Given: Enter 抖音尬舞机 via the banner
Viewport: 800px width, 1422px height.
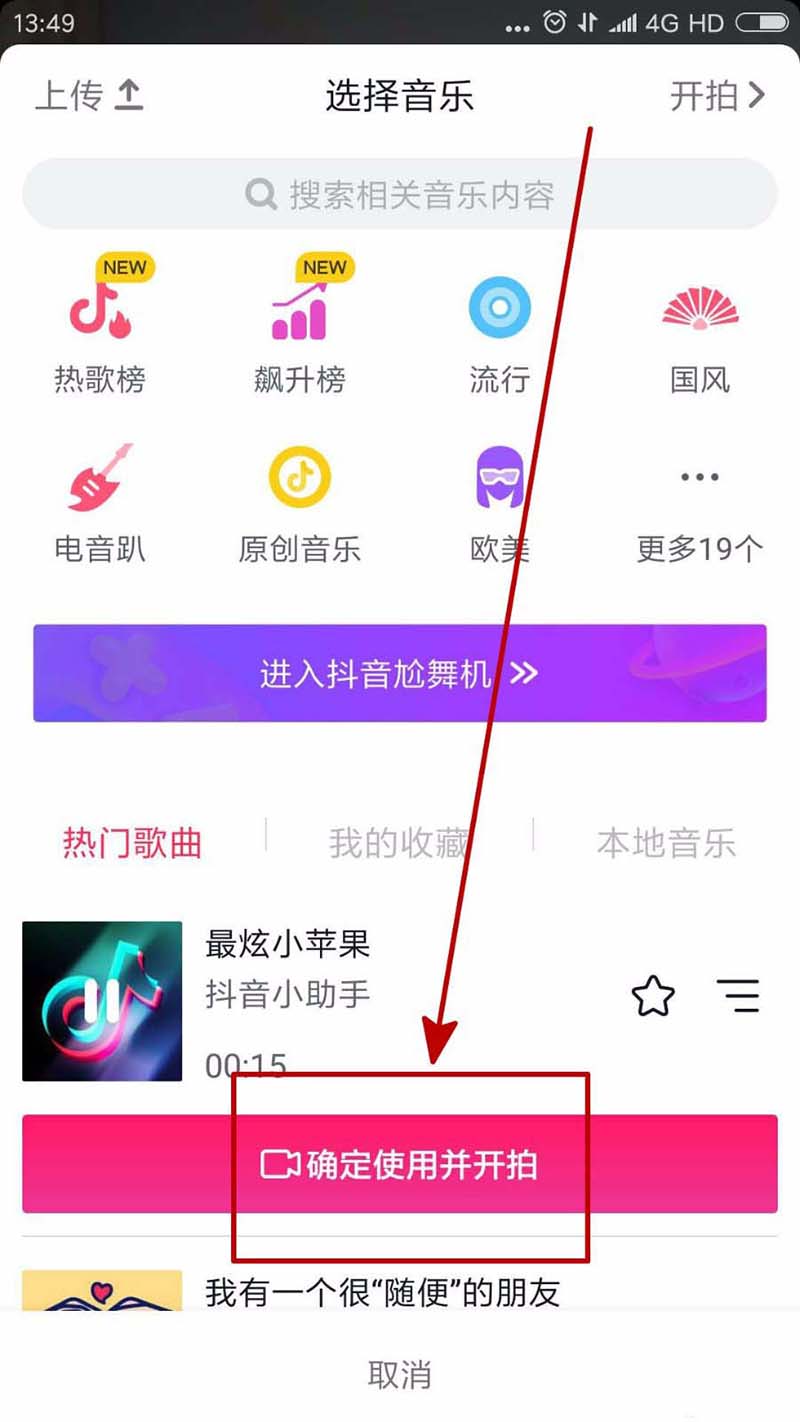Looking at the screenshot, I should pyautogui.click(x=400, y=673).
